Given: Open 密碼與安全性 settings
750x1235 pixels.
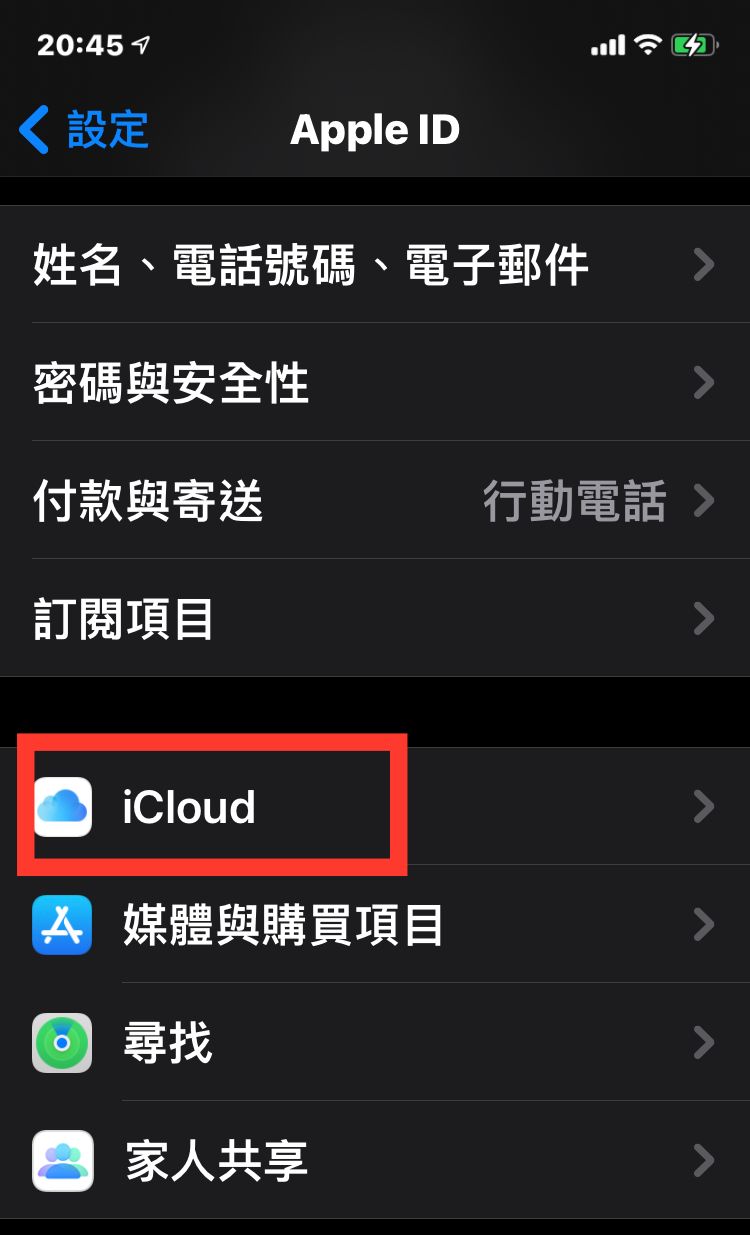Looking at the screenshot, I should click(375, 382).
